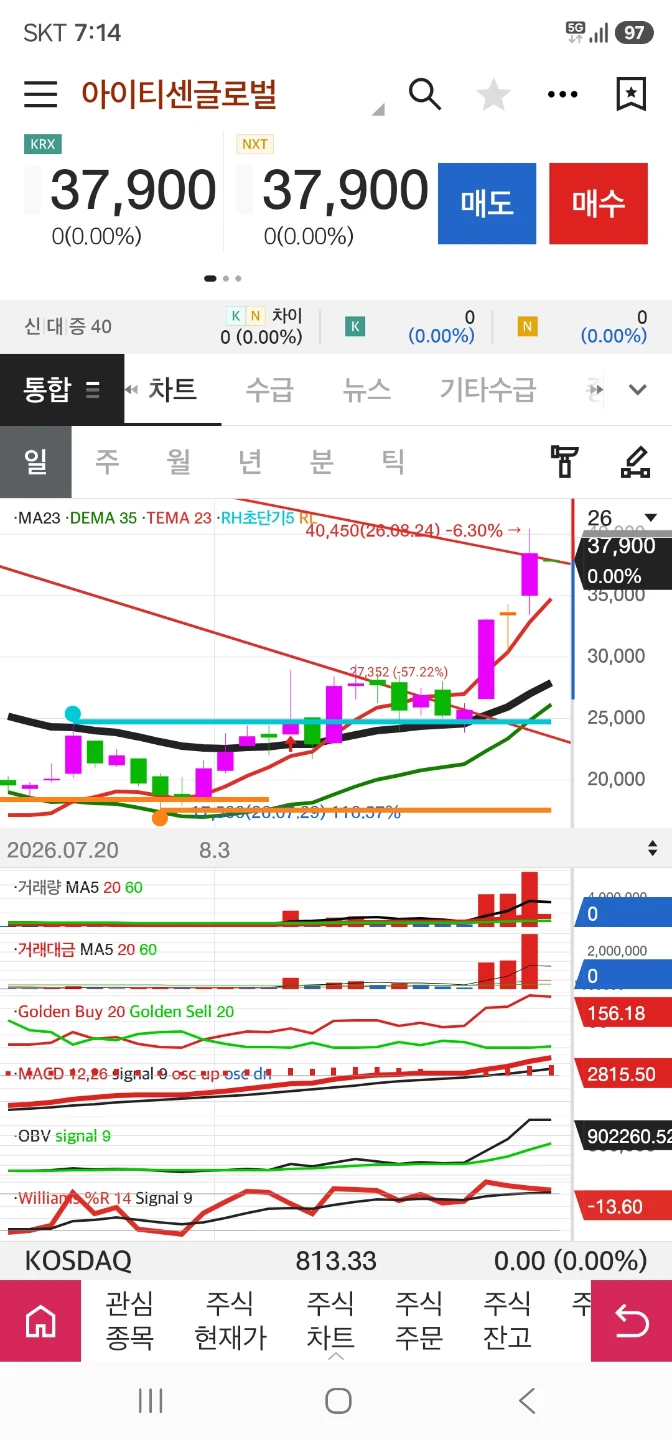Switch to the 수급 tab

(x=270, y=389)
